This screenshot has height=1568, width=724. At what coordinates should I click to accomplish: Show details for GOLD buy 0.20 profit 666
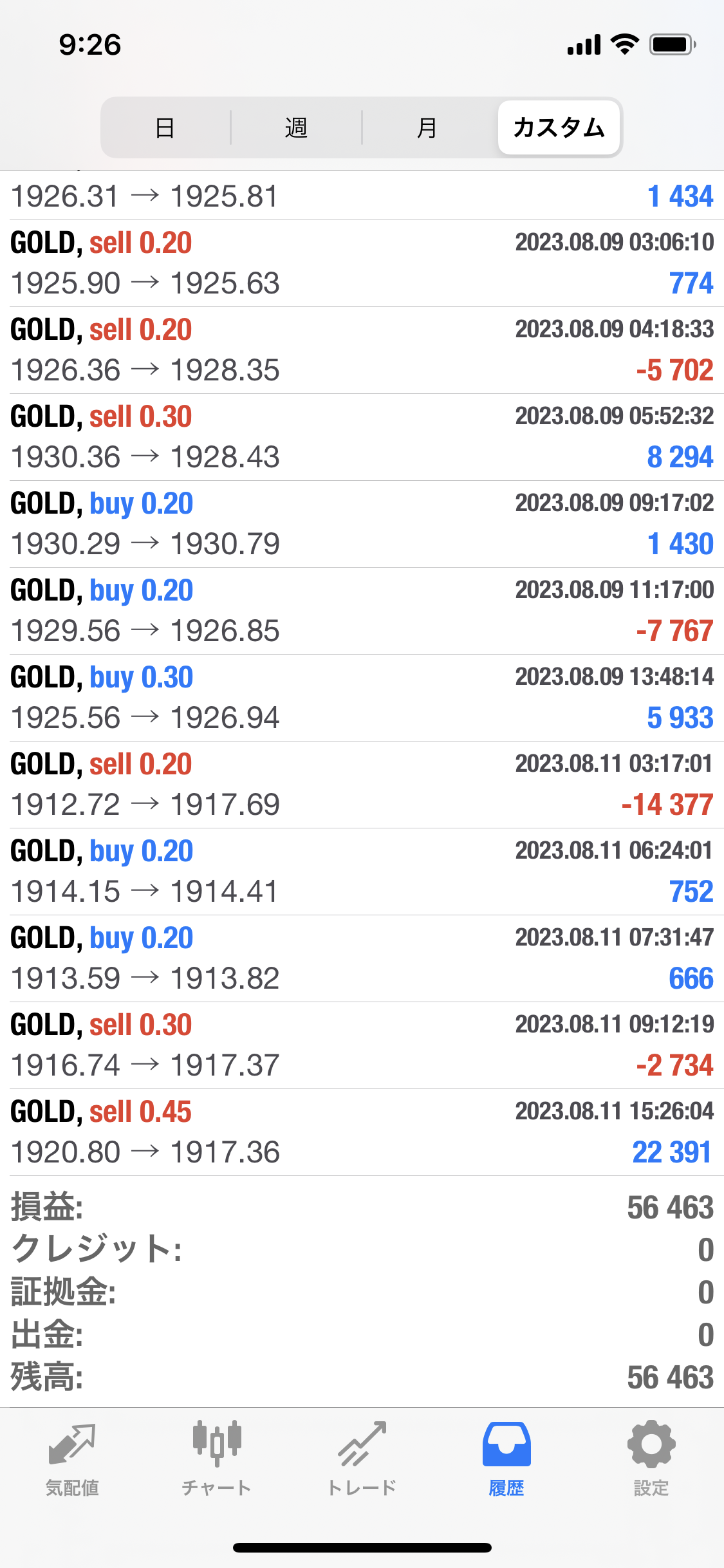pyautogui.click(x=362, y=958)
